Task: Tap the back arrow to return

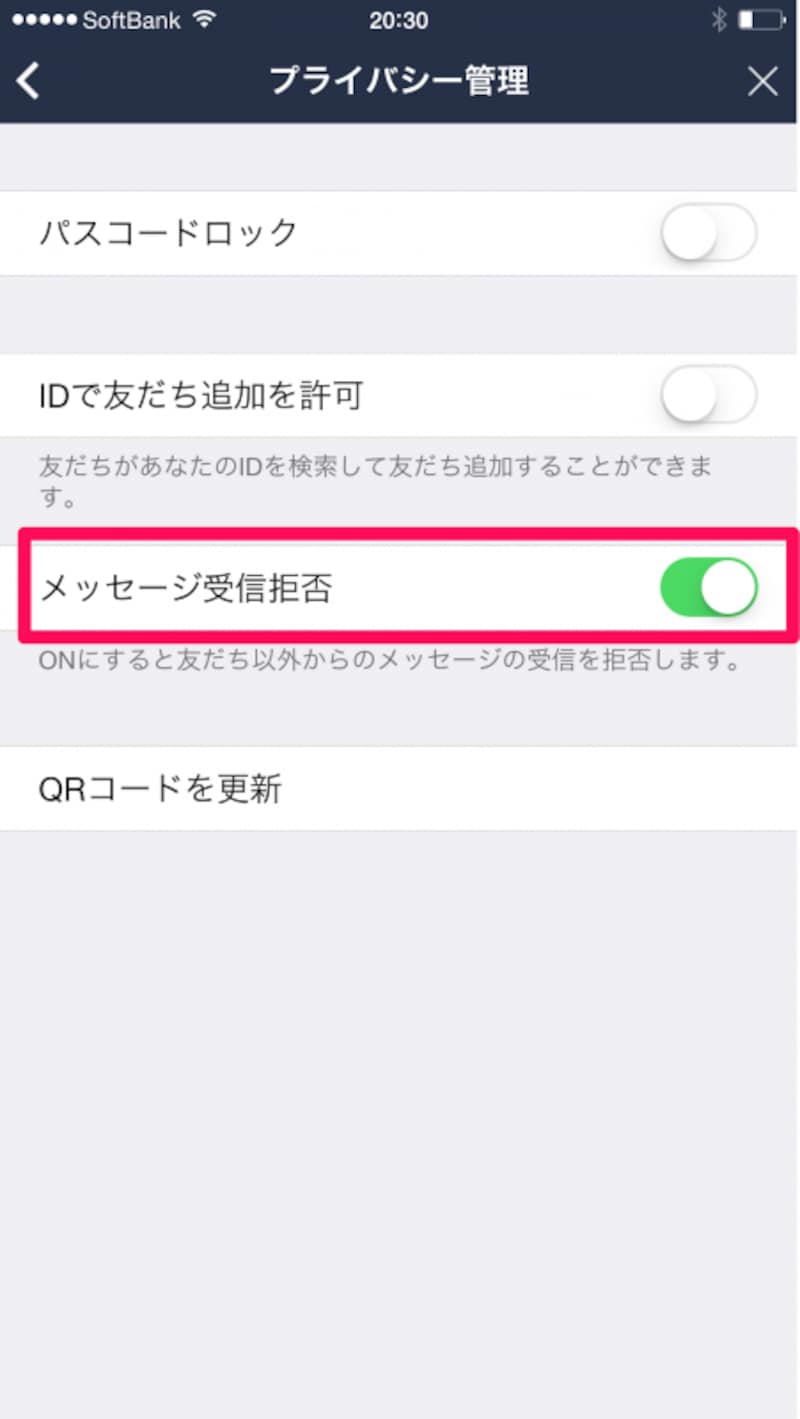Action: (x=28, y=80)
